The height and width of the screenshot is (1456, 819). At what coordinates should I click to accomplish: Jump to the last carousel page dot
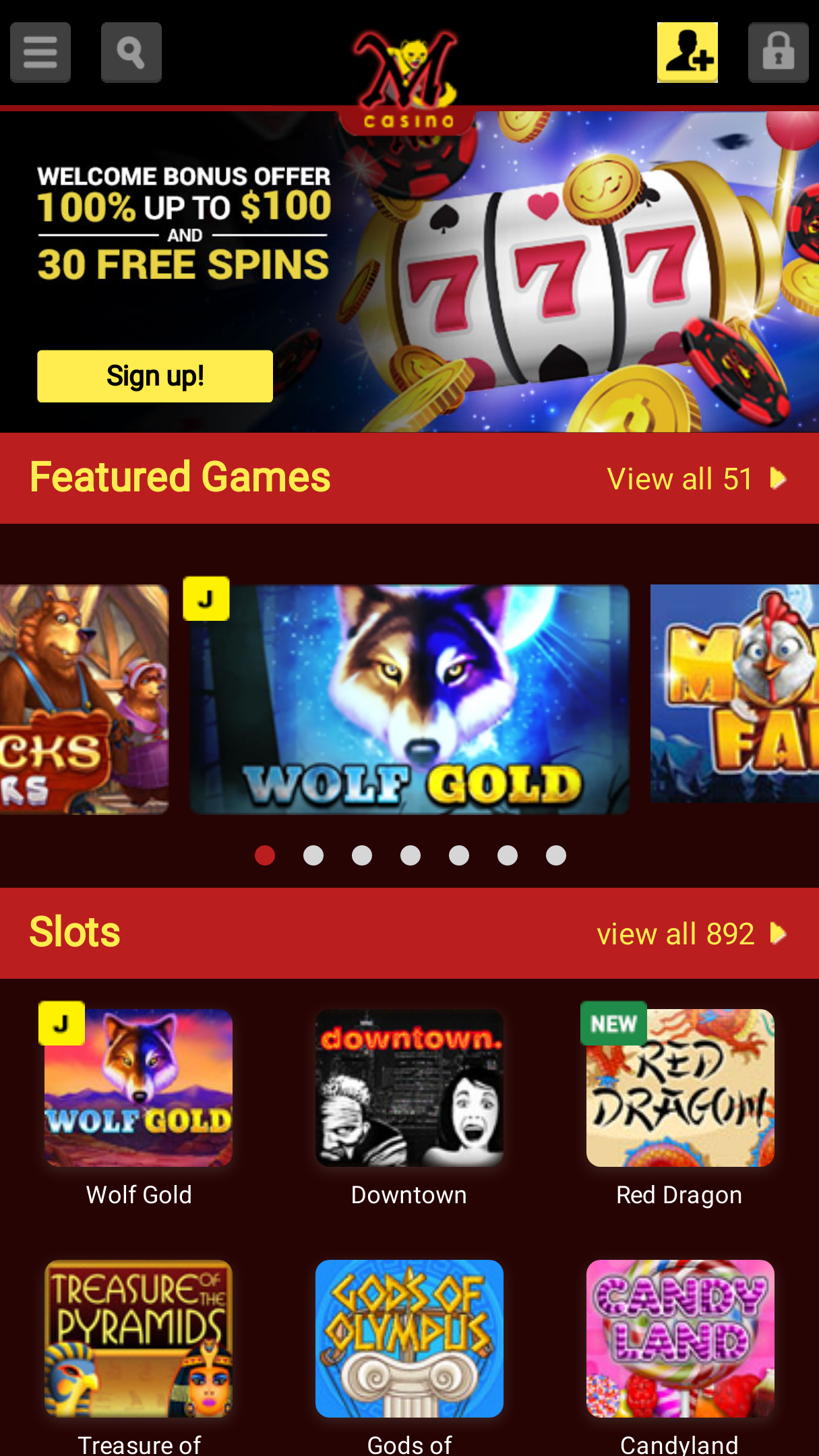coord(556,855)
